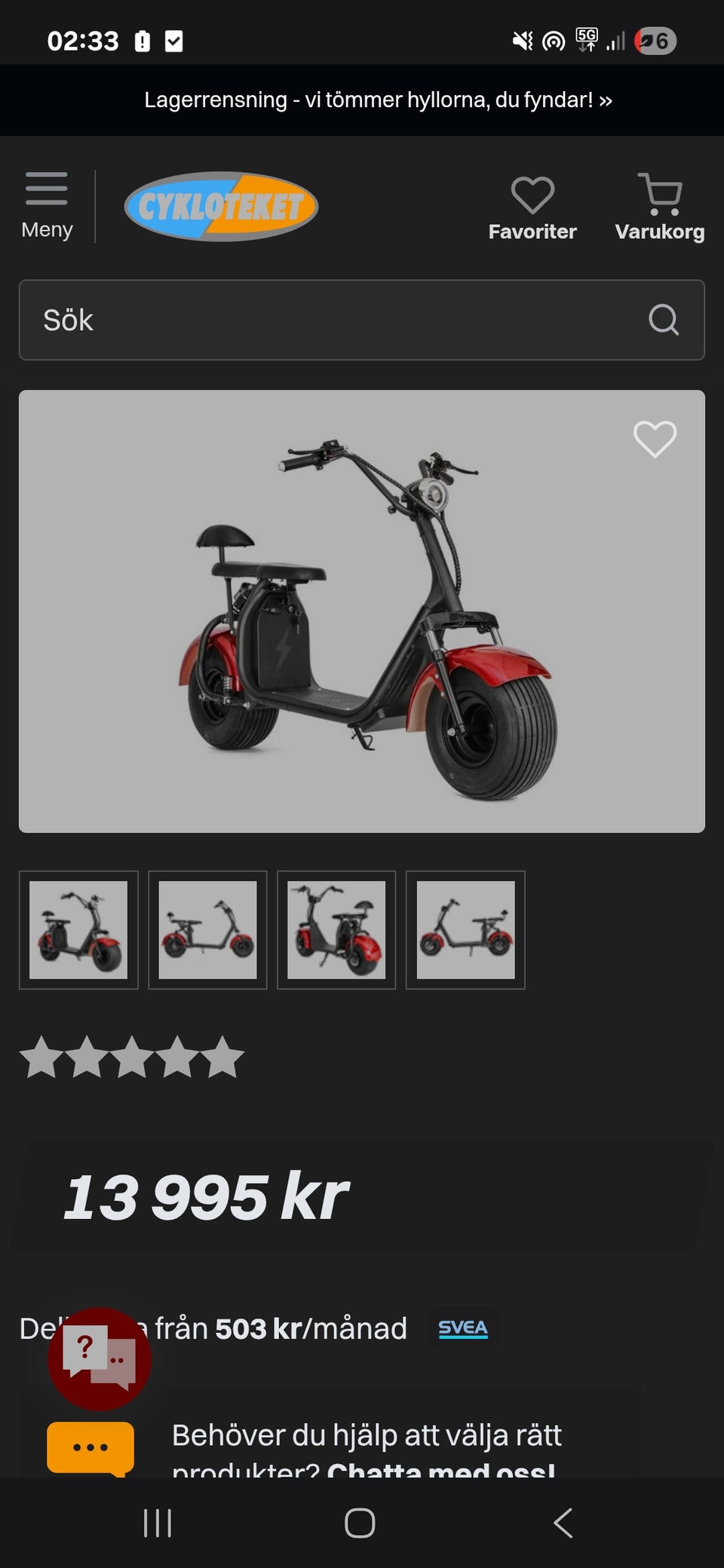This screenshot has width=724, height=1568.
Task: Open the Svea payment info link
Action: (463, 1328)
